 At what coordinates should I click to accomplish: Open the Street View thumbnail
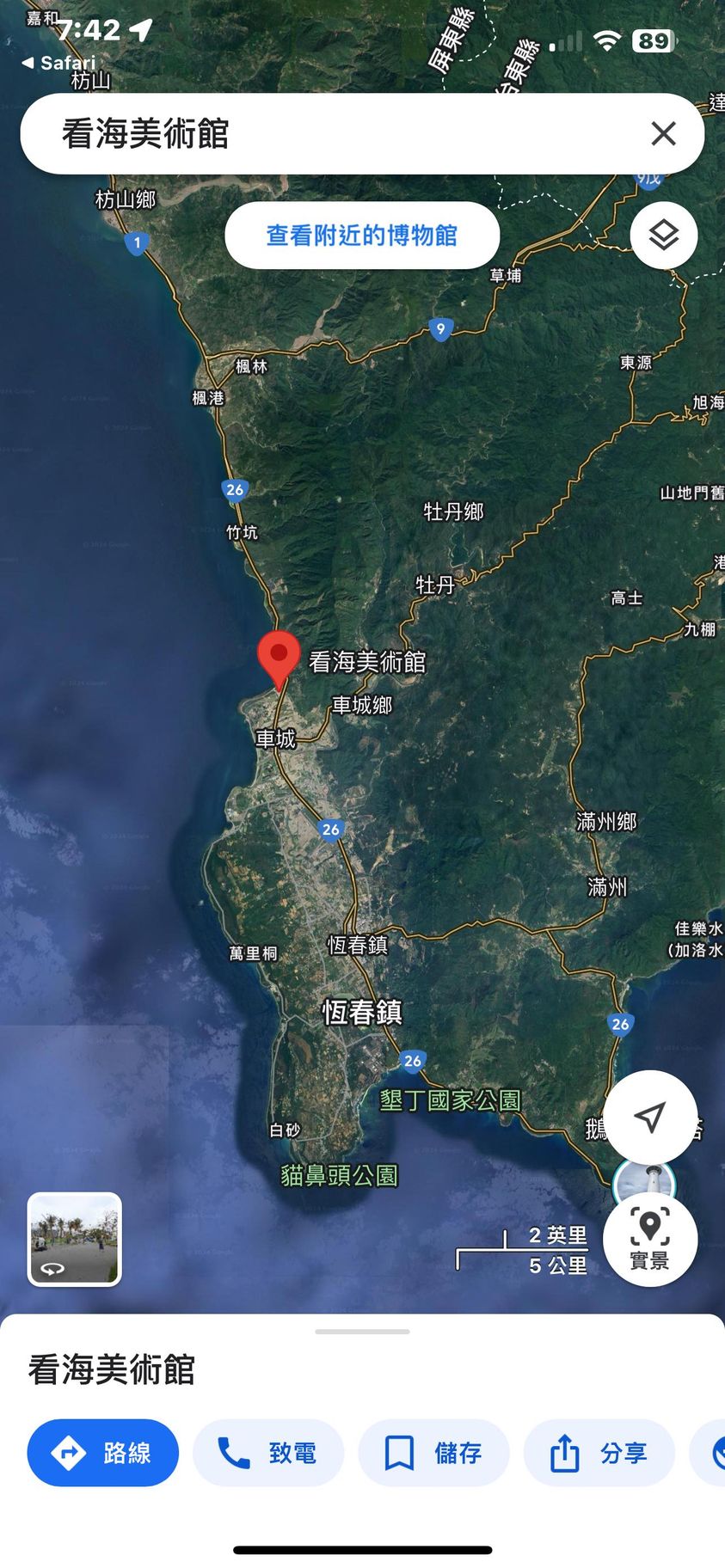click(75, 1239)
